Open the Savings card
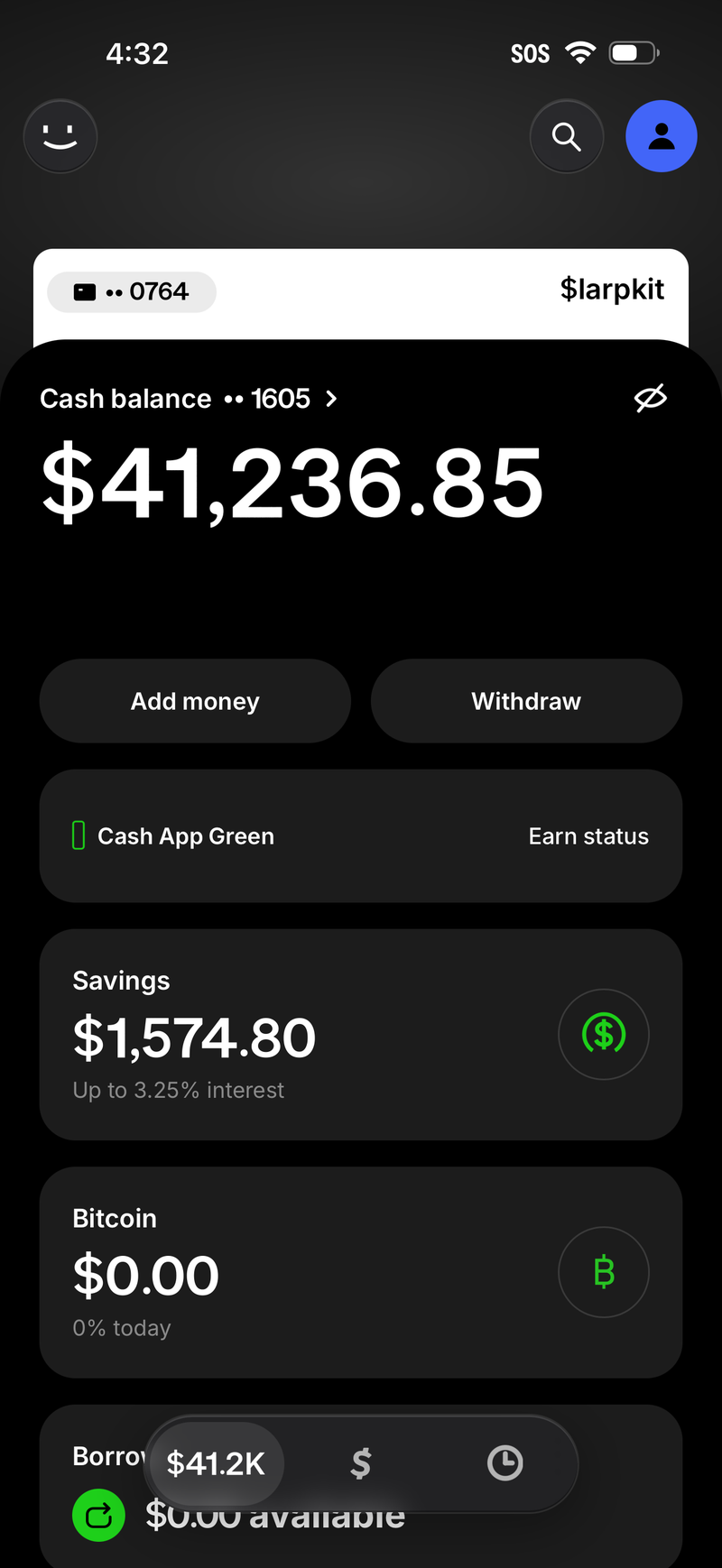Screen dimensions: 722x1568 361,1035
